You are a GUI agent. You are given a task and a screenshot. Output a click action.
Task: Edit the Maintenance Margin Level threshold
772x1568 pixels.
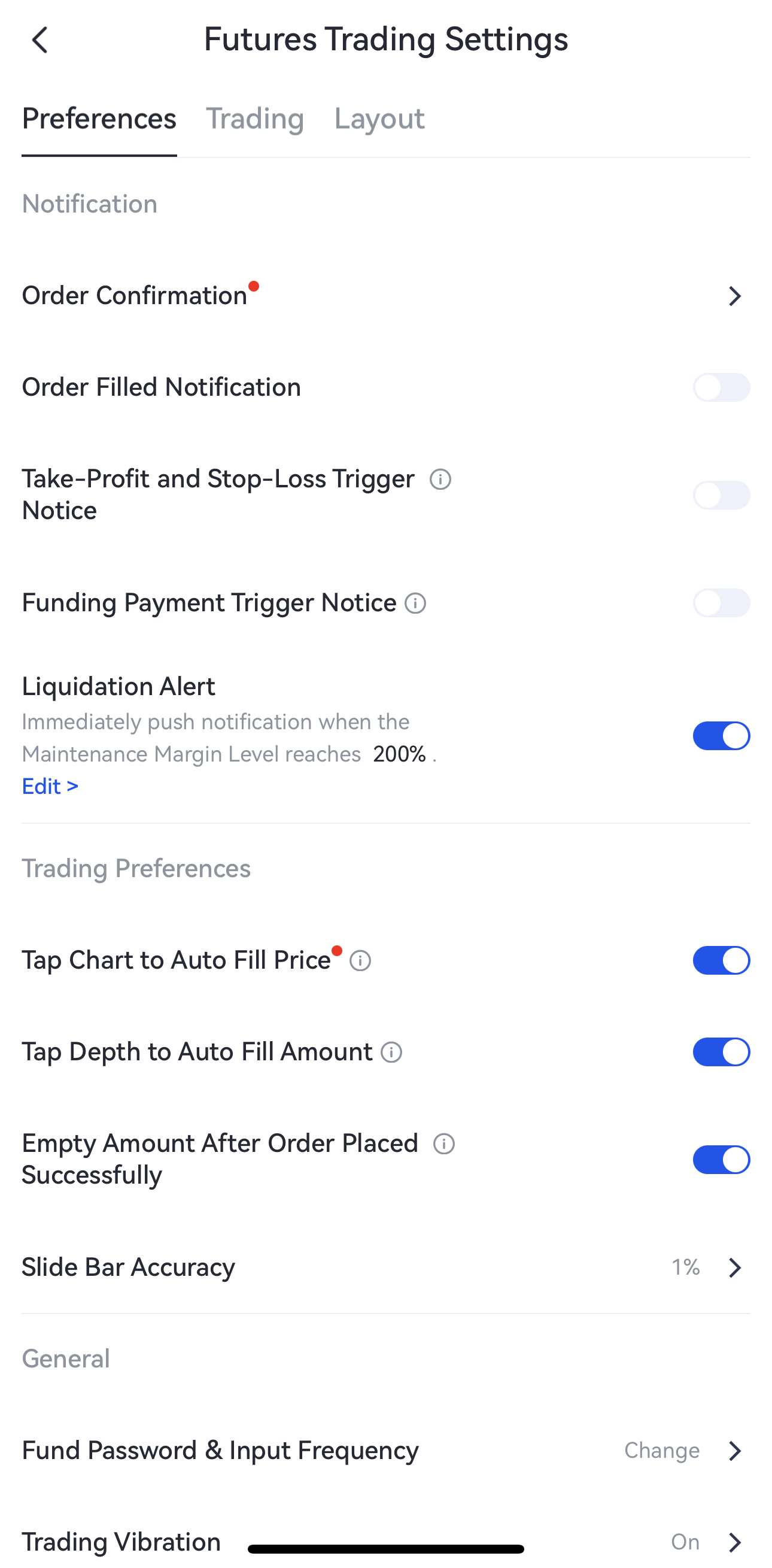[x=50, y=786]
